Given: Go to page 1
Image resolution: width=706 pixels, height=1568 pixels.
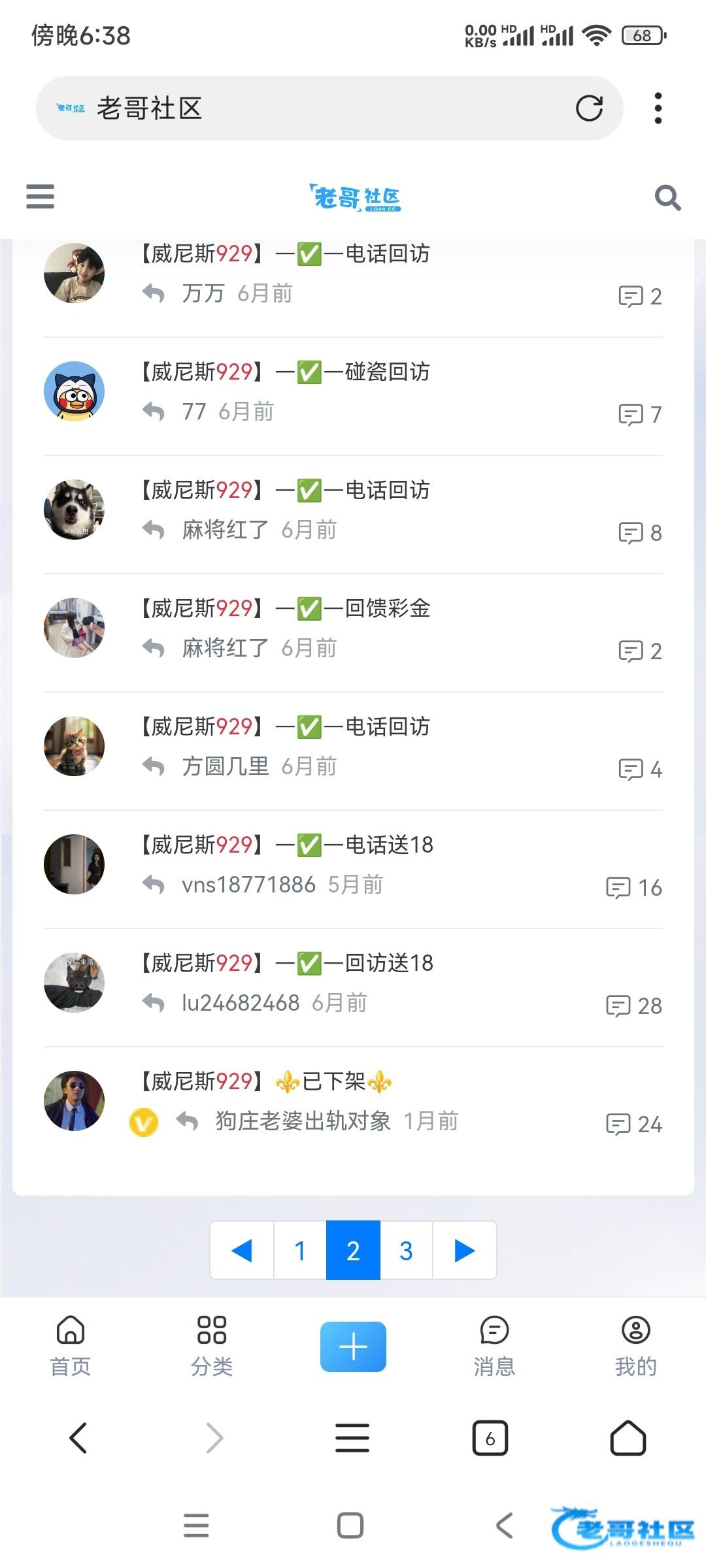Looking at the screenshot, I should point(300,1250).
